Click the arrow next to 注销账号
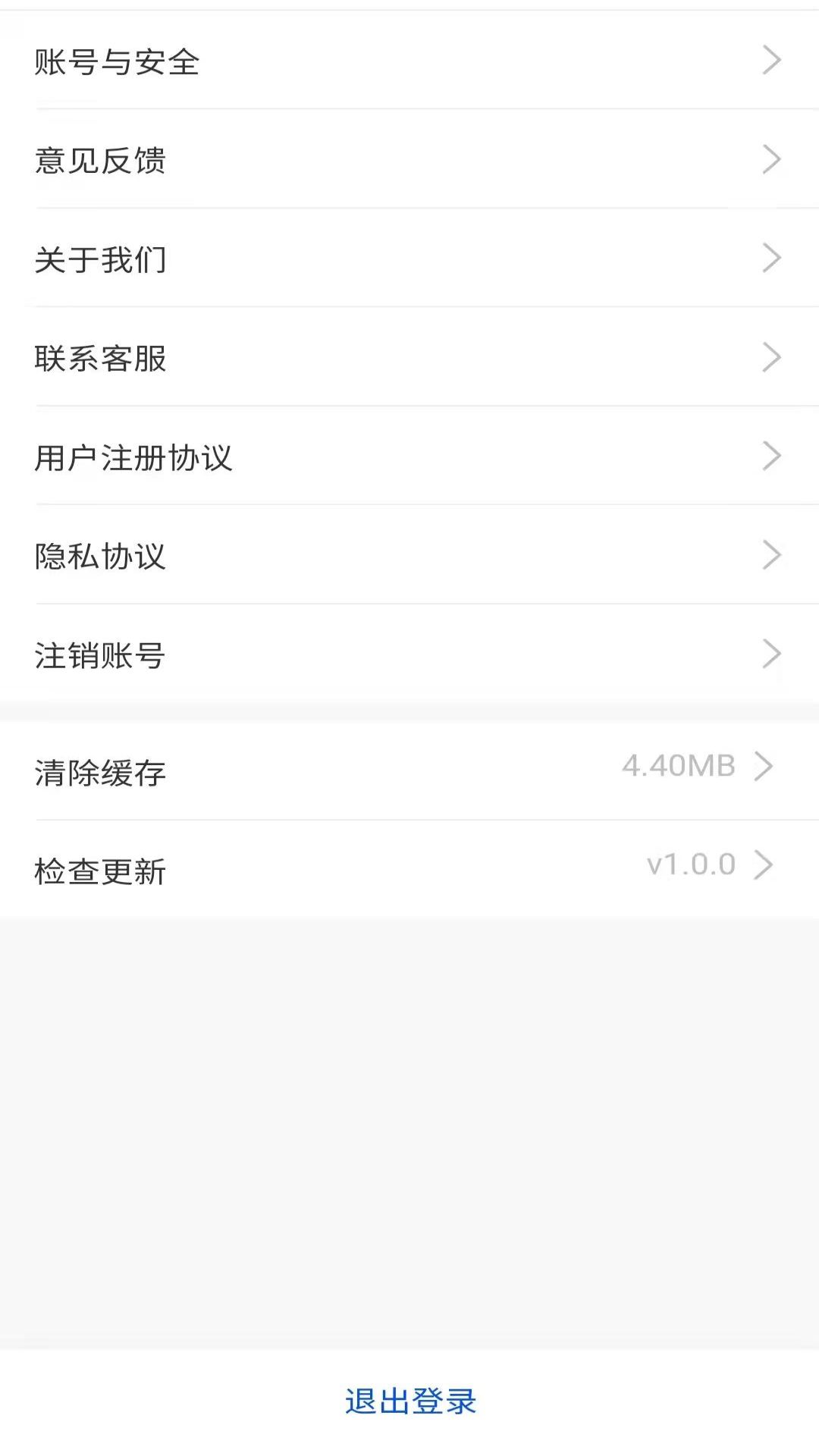The height and width of the screenshot is (1456, 819). [772, 653]
